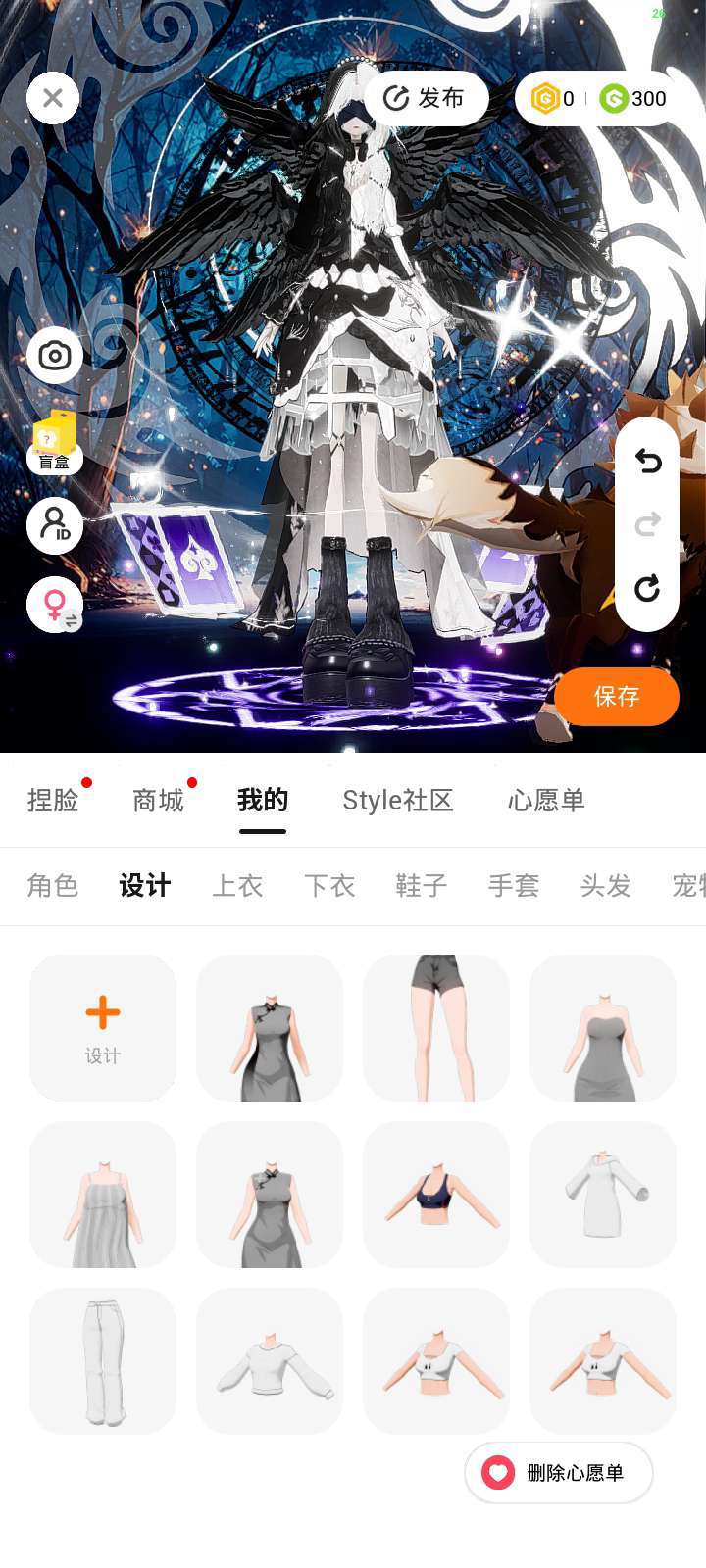
Task: Select the dark sports bra item
Action: 436,1194
